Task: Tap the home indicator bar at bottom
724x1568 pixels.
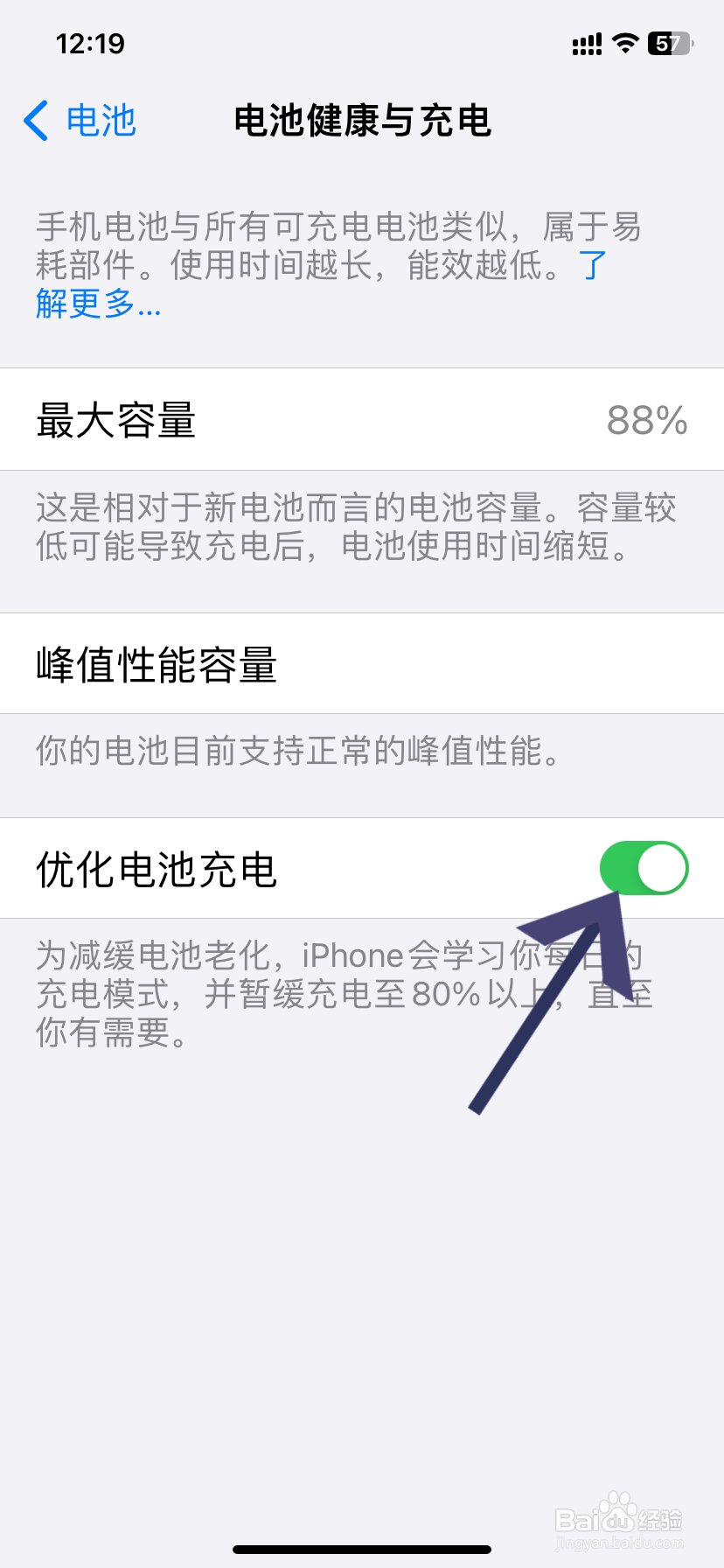Action: 362,1549
